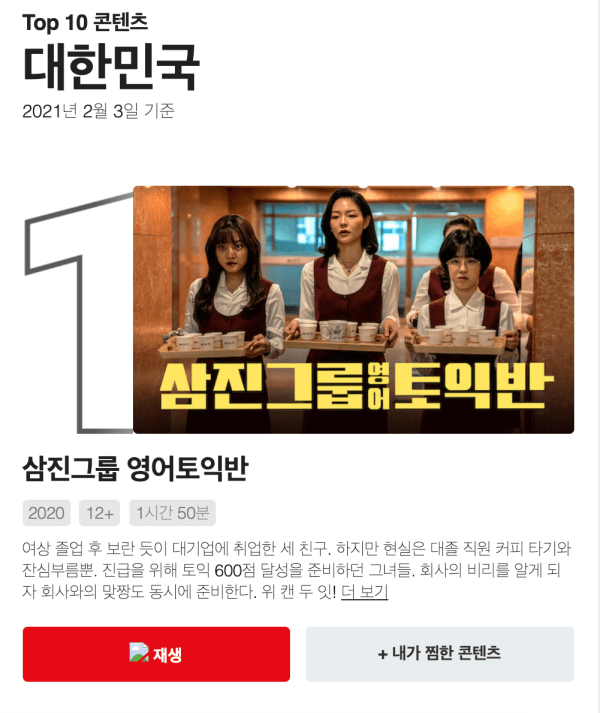
Task: Expand description with 더 보기 link
Action: (x=364, y=592)
